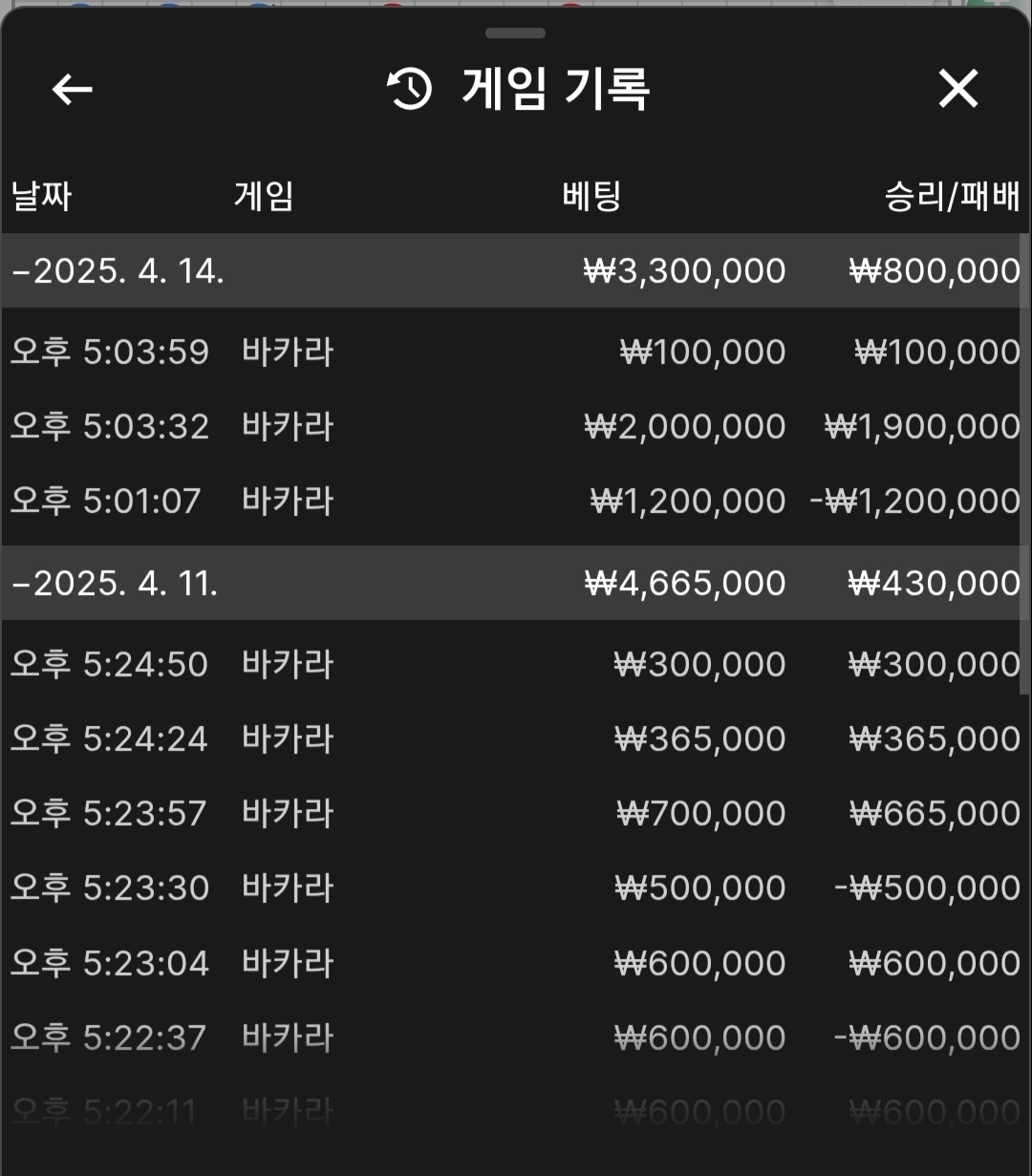This screenshot has height=1176, width=1032.
Task: Close the game history panel
Action: [x=958, y=90]
